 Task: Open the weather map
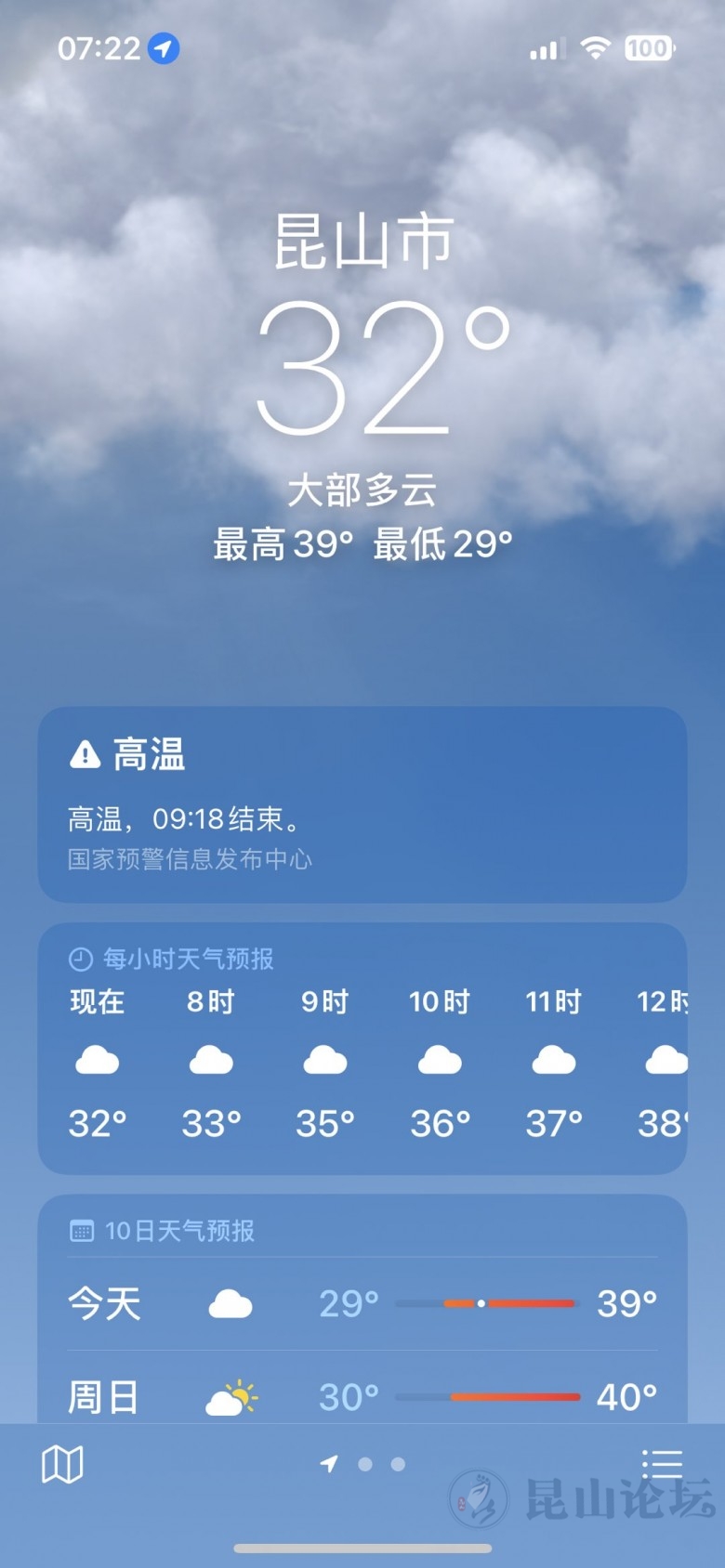[x=62, y=1465]
